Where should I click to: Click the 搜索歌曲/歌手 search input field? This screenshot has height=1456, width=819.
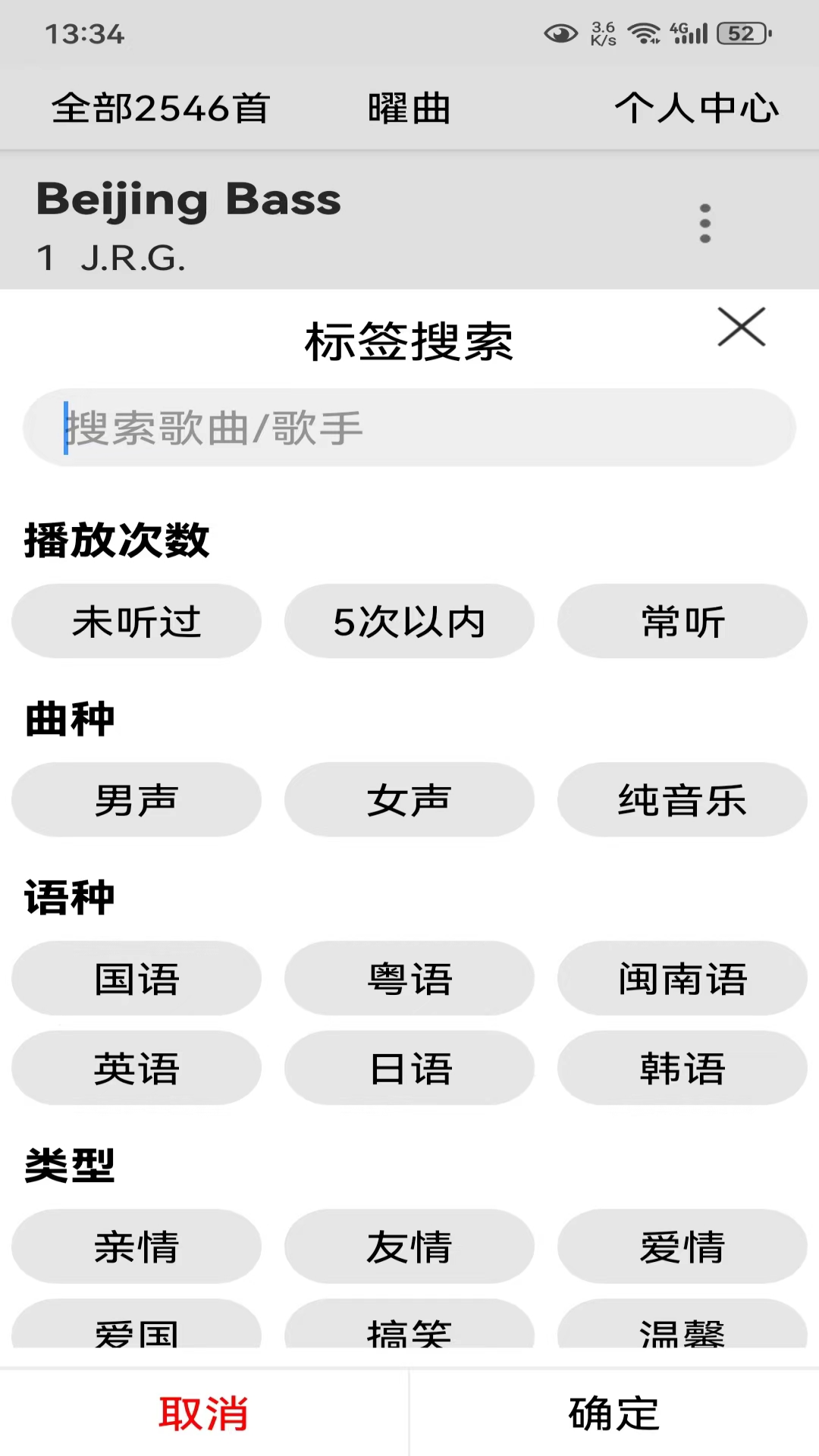[409, 427]
